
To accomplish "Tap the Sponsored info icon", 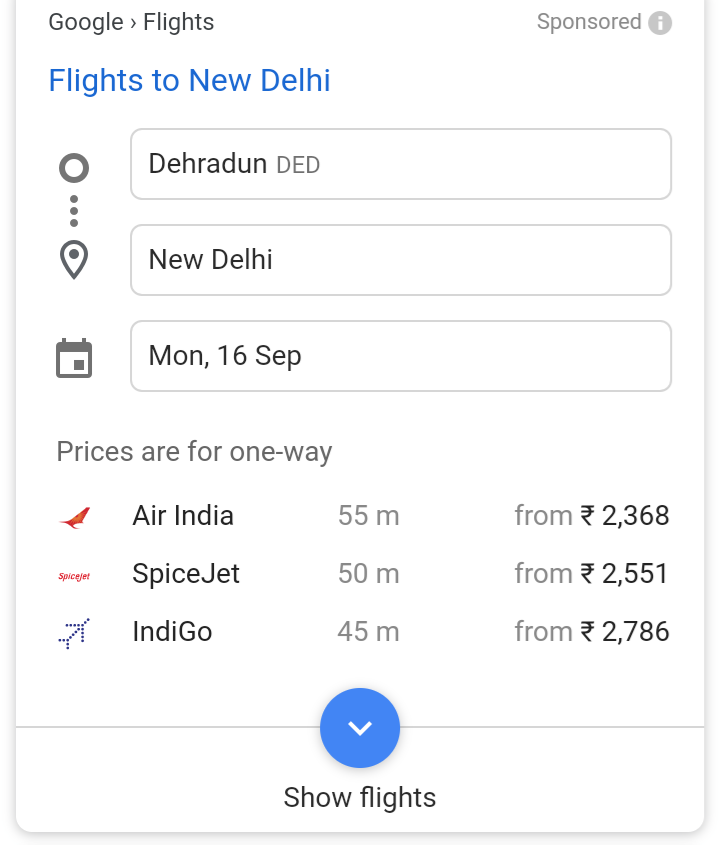I will click(x=660, y=23).
